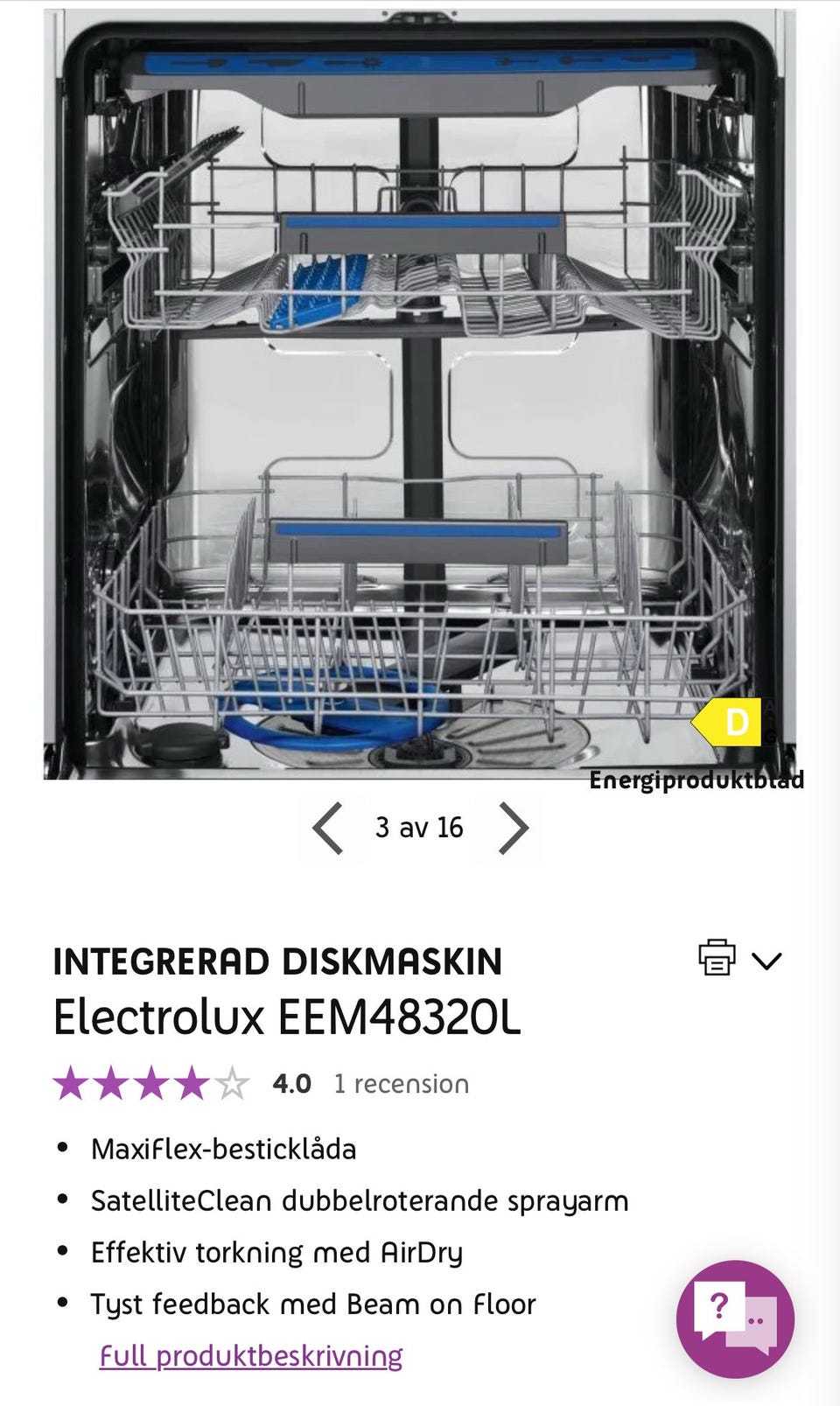Click the empty fifth rating star

[x=231, y=1085]
